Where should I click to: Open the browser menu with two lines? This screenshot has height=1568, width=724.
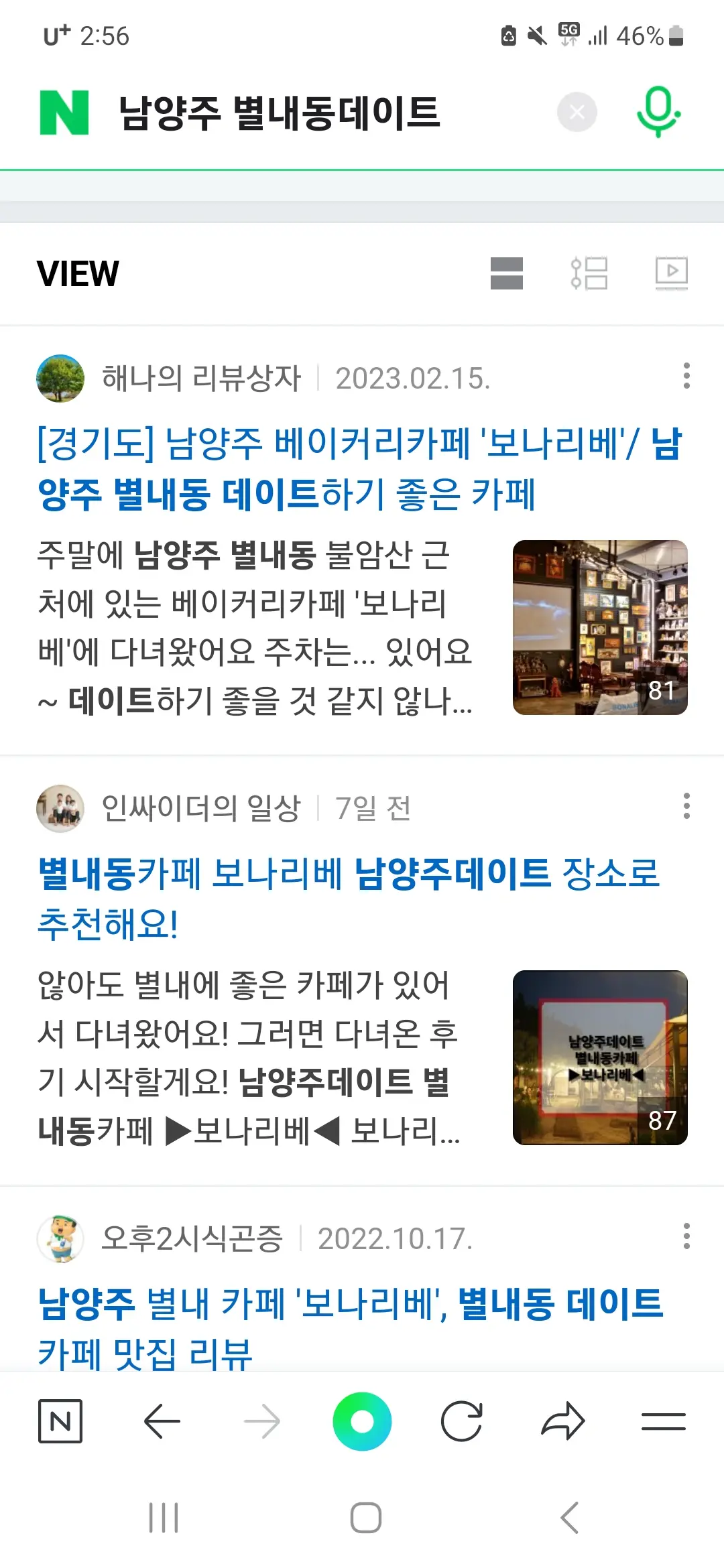click(663, 1421)
